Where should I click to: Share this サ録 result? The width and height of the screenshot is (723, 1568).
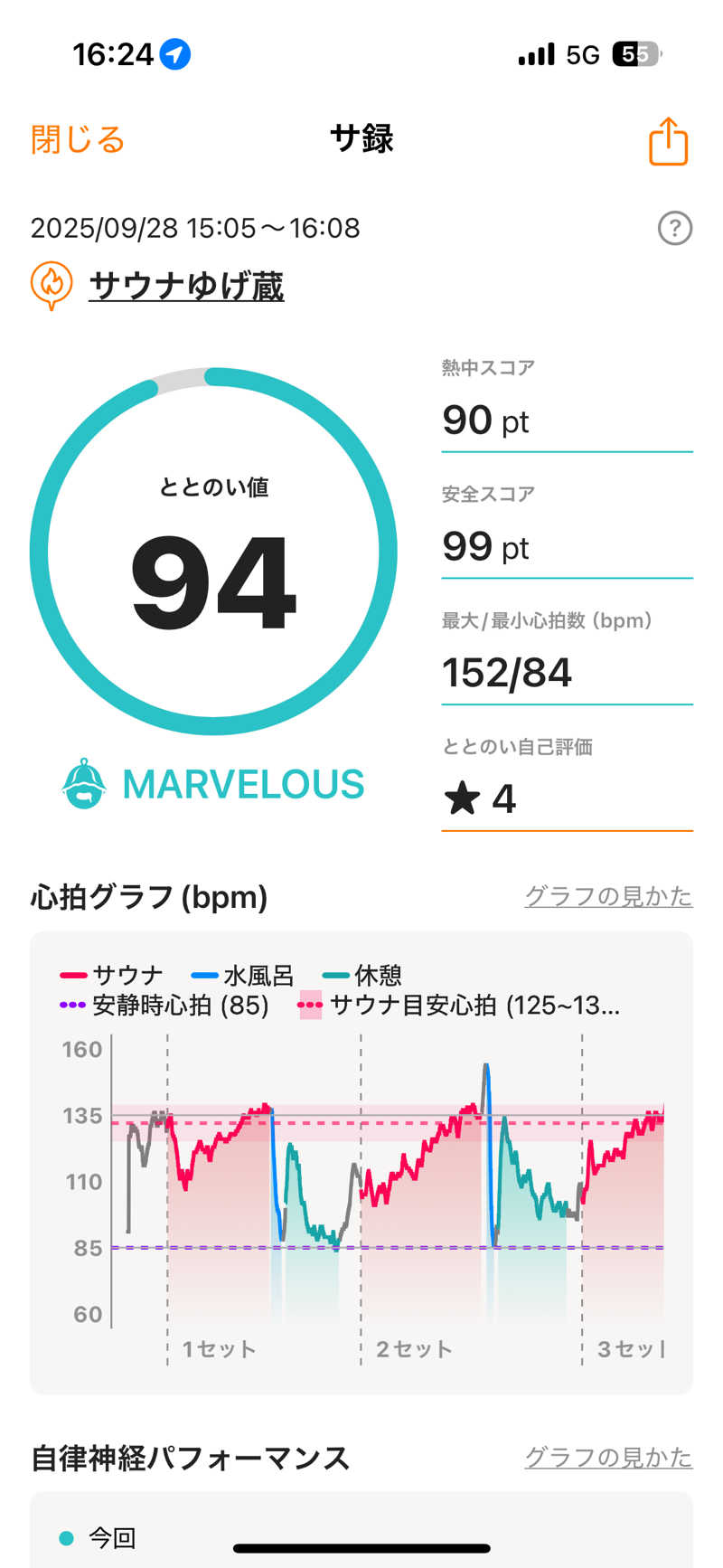(x=669, y=141)
